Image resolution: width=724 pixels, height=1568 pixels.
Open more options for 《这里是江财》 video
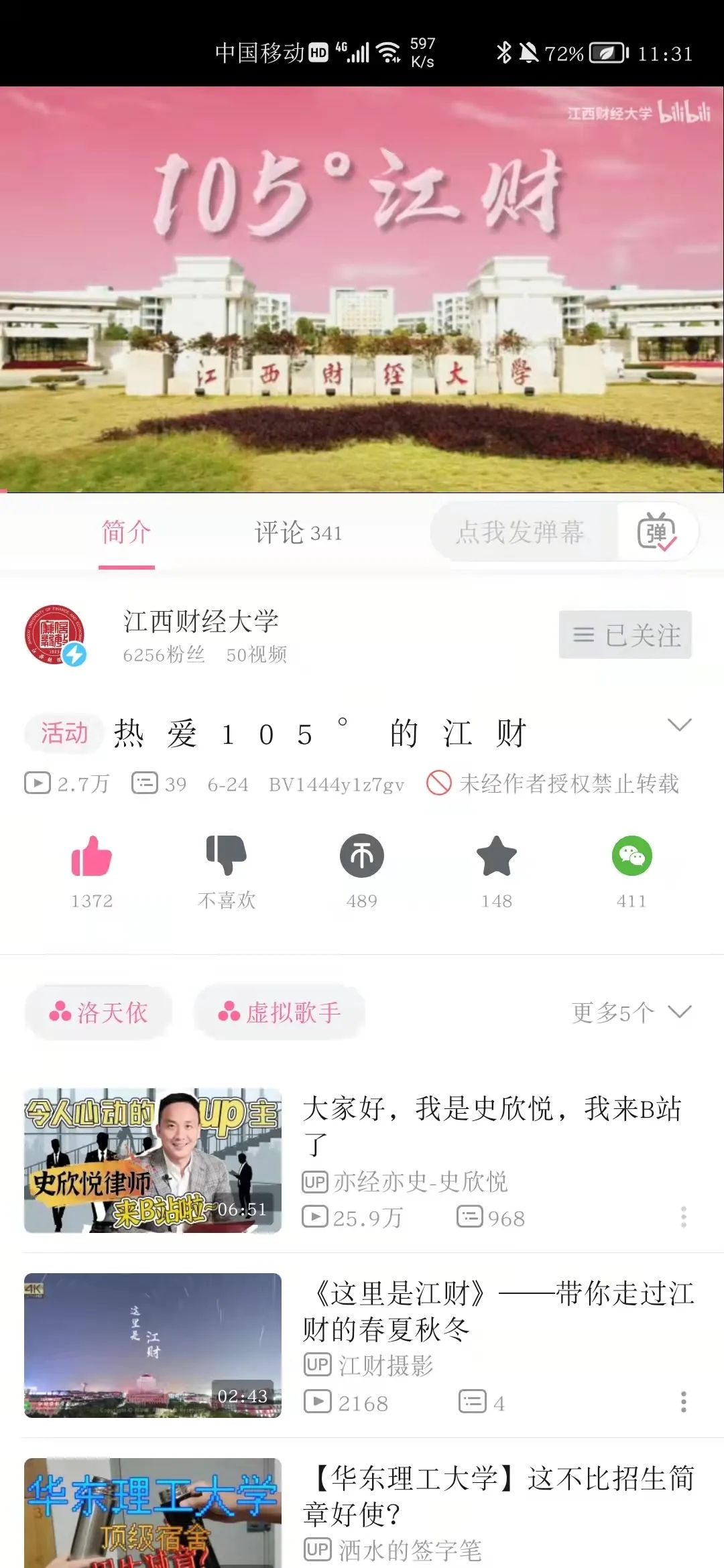(x=684, y=1402)
